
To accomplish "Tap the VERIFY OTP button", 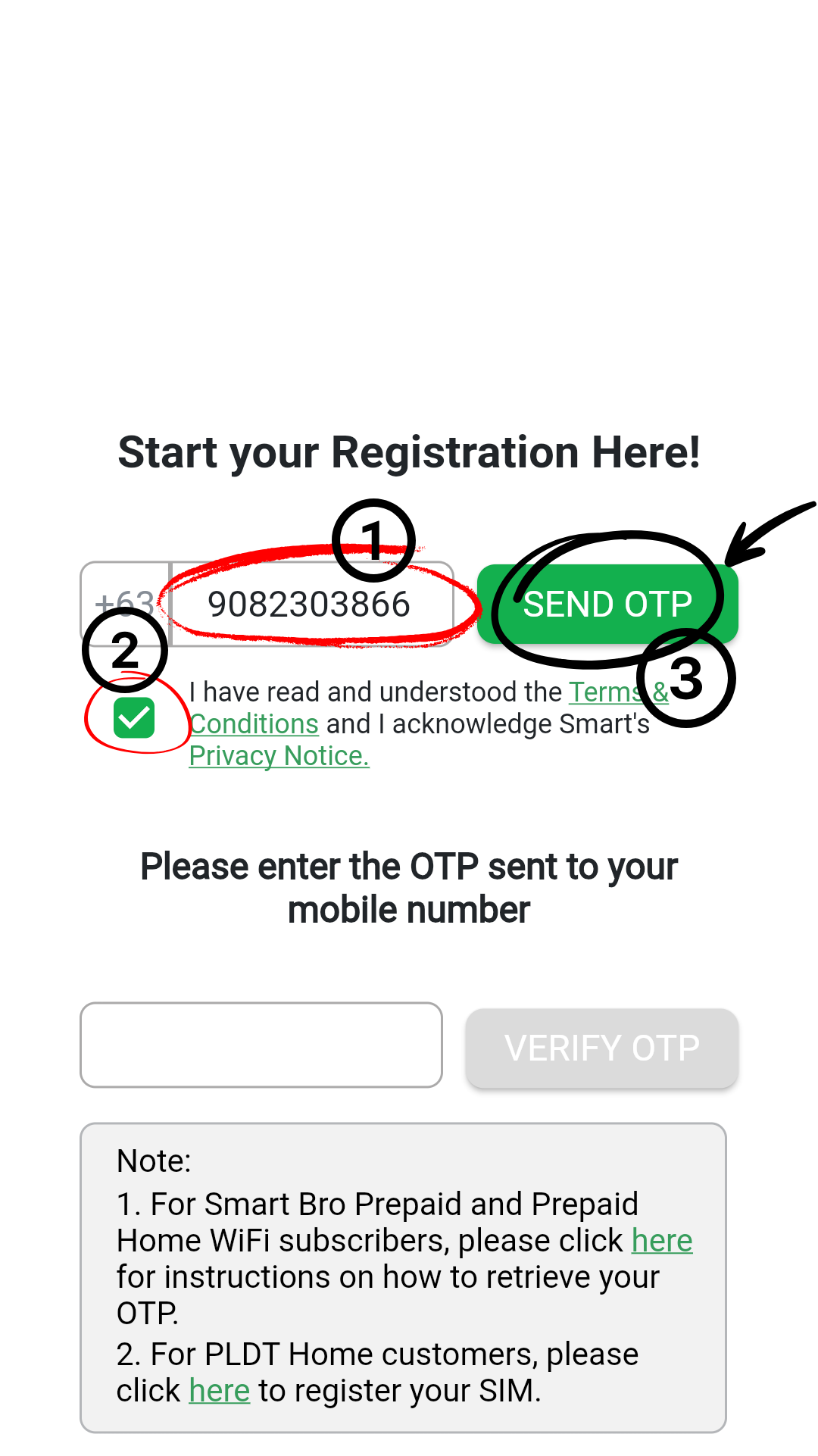I will [x=602, y=1048].
